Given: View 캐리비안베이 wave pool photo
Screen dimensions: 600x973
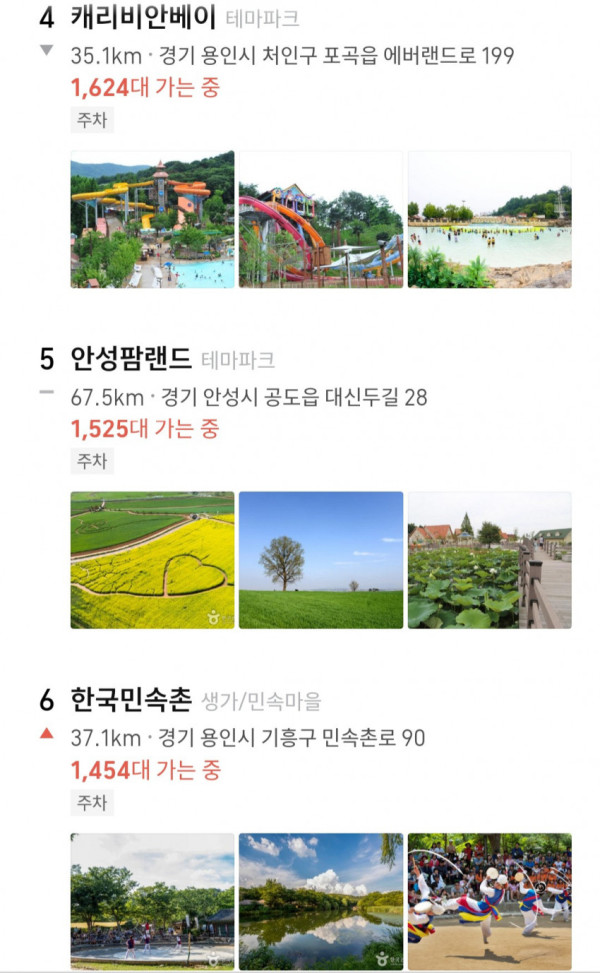Looking at the screenshot, I should 490,219.
